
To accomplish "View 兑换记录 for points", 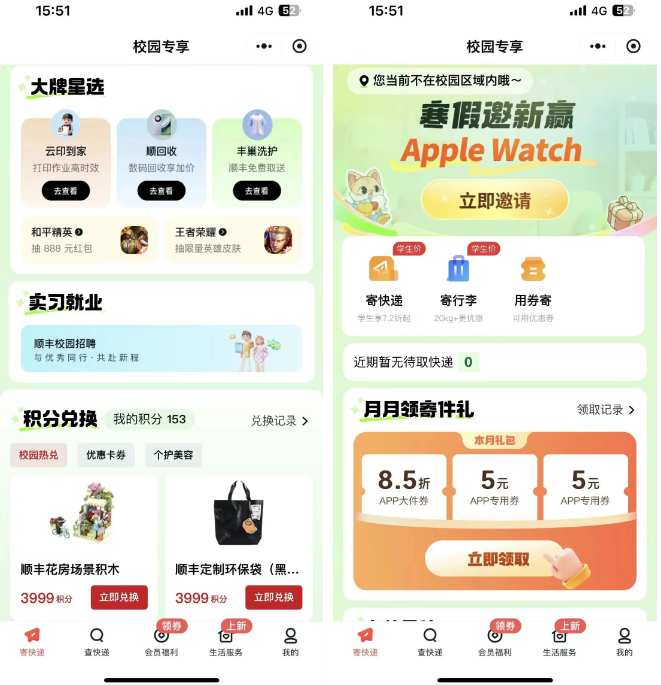I will click(279, 421).
